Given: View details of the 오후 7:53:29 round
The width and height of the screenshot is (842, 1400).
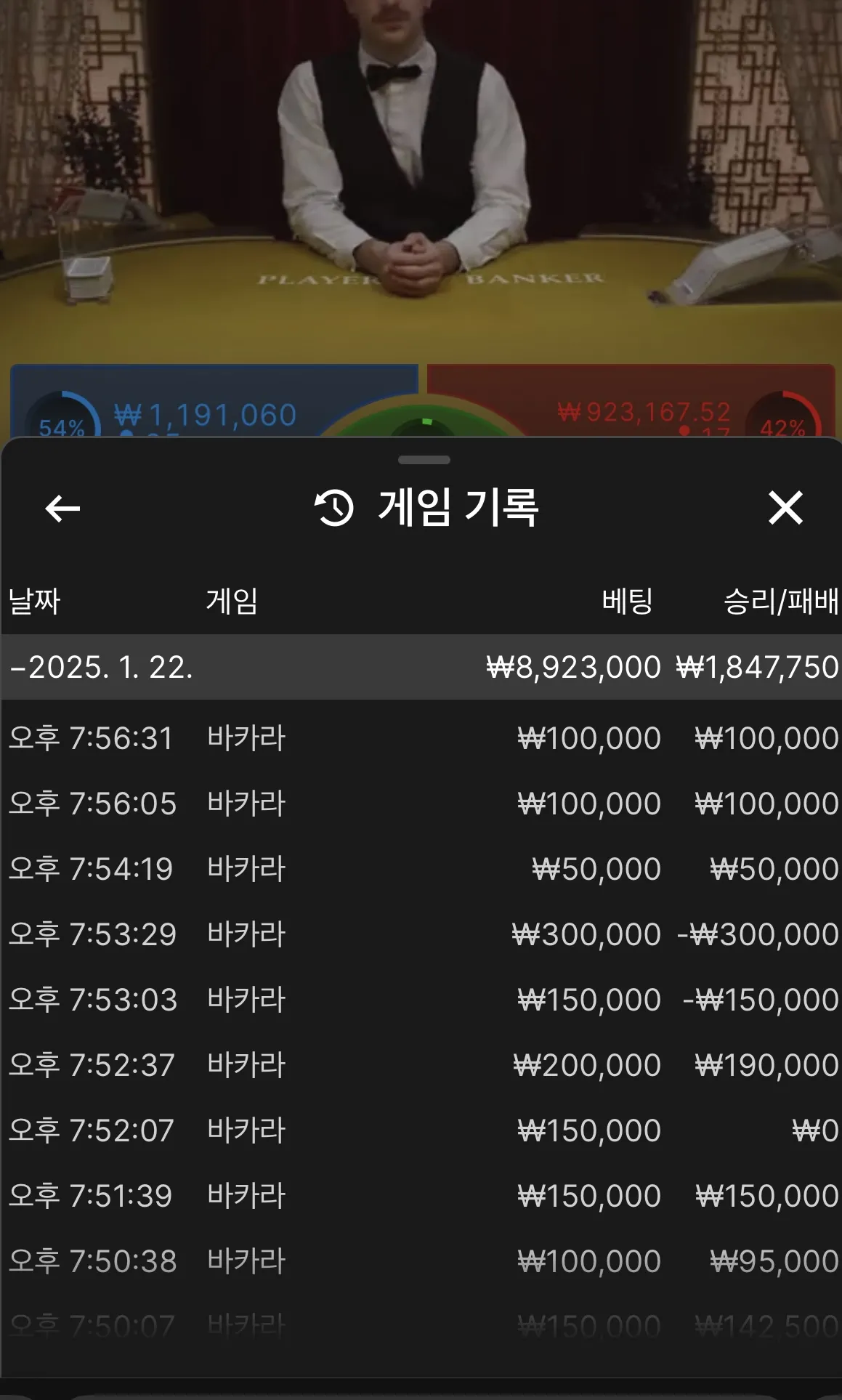Looking at the screenshot, I should [421, 934].
